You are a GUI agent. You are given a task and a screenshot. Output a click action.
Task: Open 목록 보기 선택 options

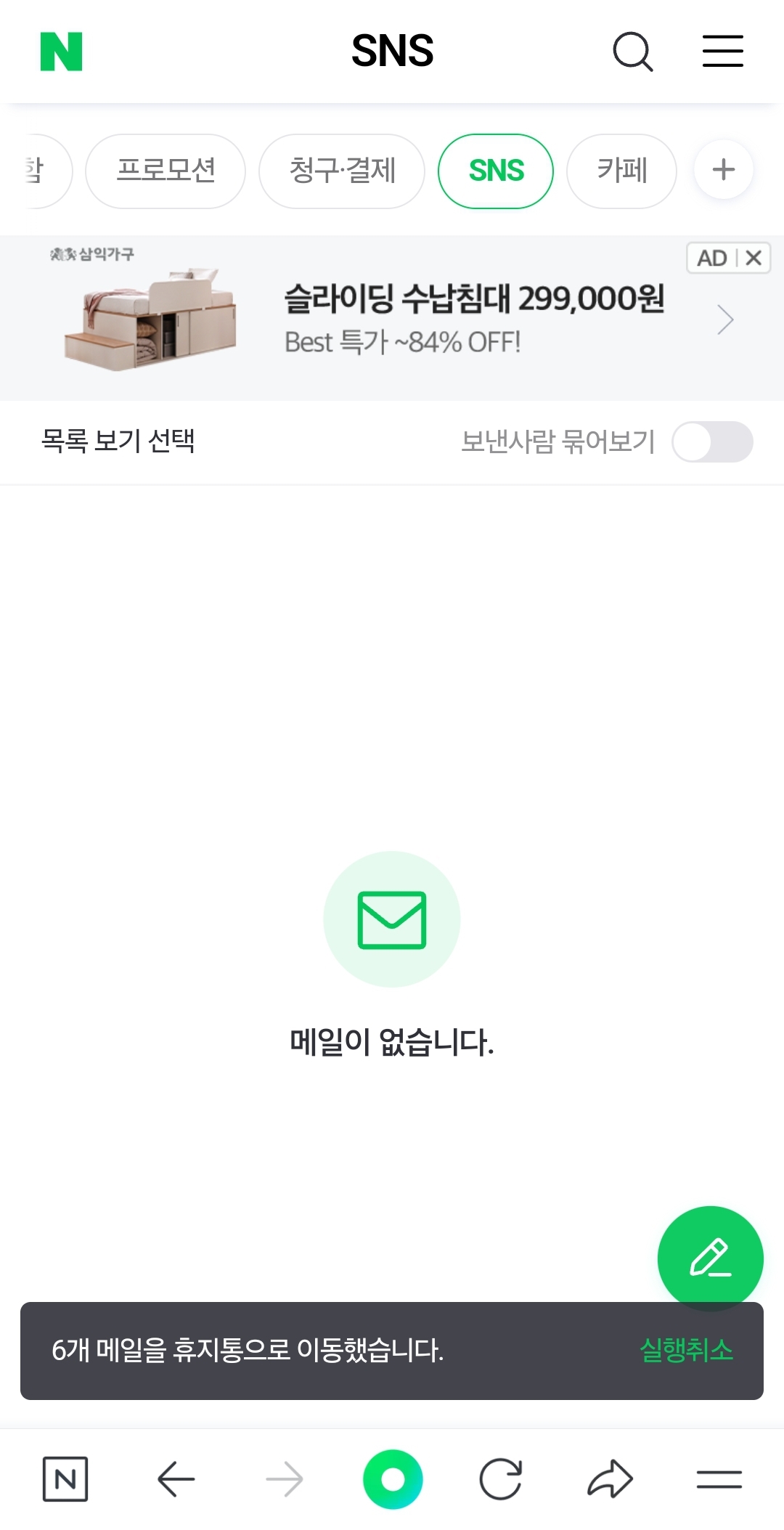pyautogui.click(x=118, y=441)
